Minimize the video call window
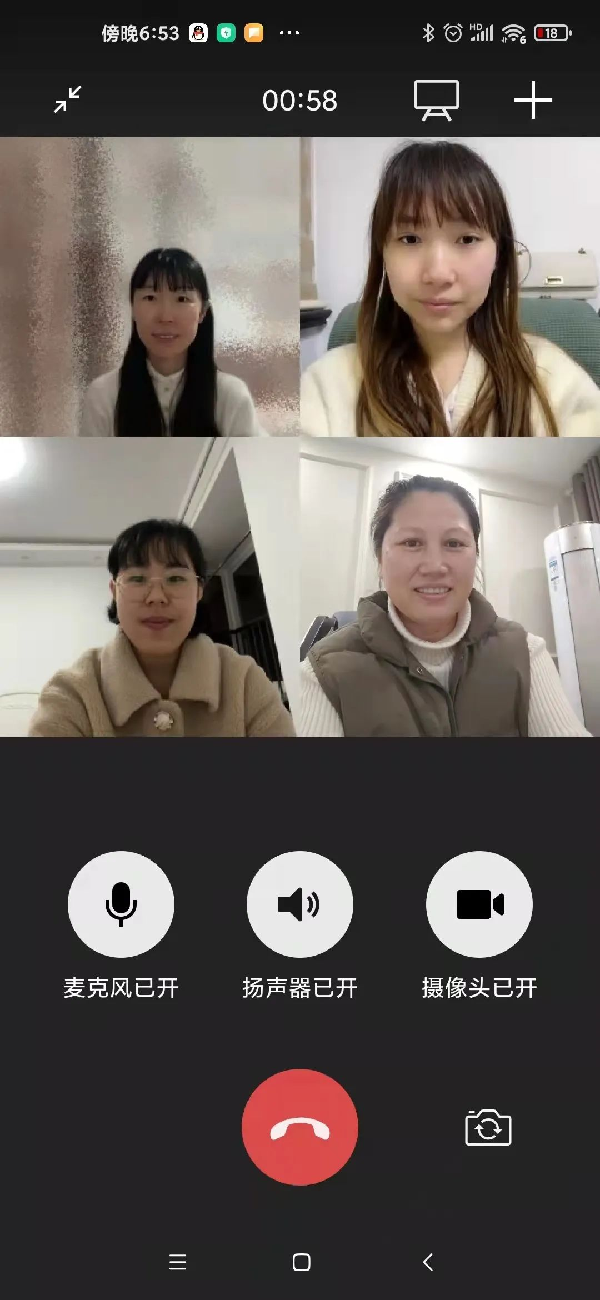The image size is (600, 1300). 68,100
